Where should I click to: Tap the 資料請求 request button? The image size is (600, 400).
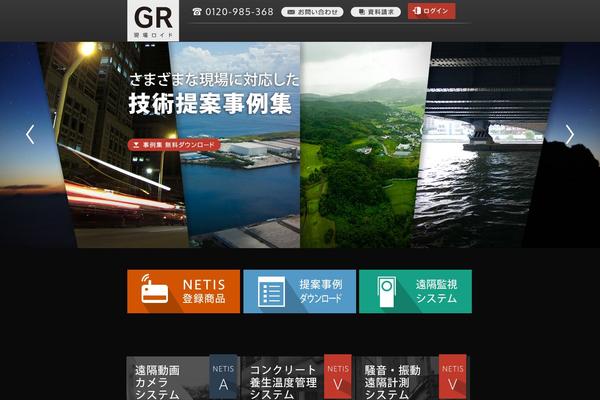click(375, 12)
